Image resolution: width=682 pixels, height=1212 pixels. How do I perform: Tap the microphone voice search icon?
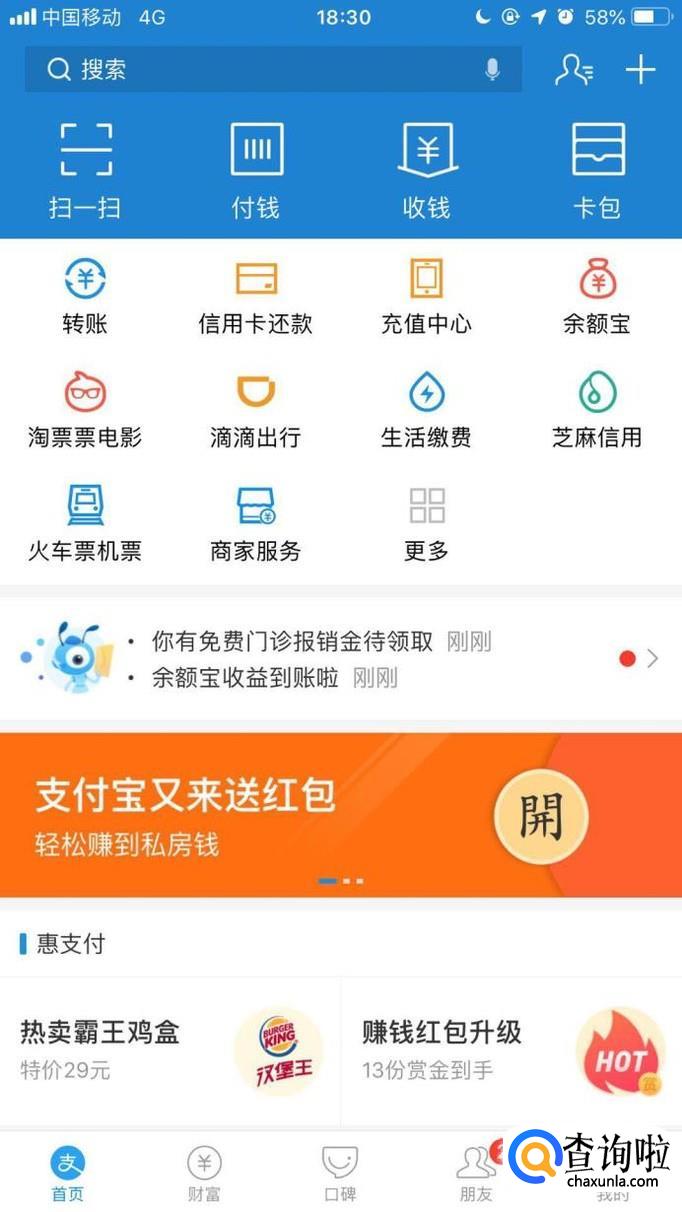[x=492, y=70]
